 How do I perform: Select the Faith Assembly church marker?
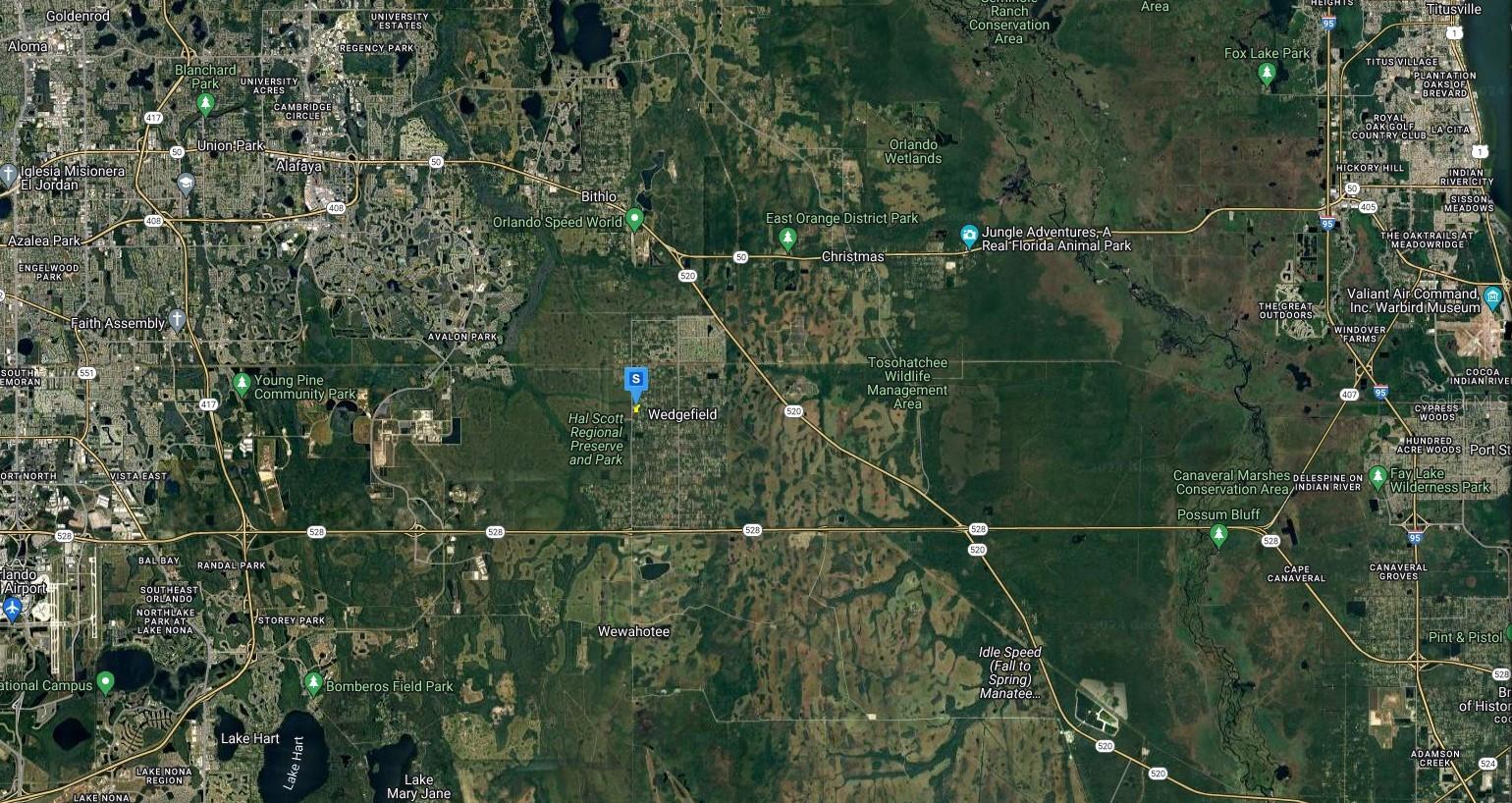pyautogui.click(x=177, y=319)
